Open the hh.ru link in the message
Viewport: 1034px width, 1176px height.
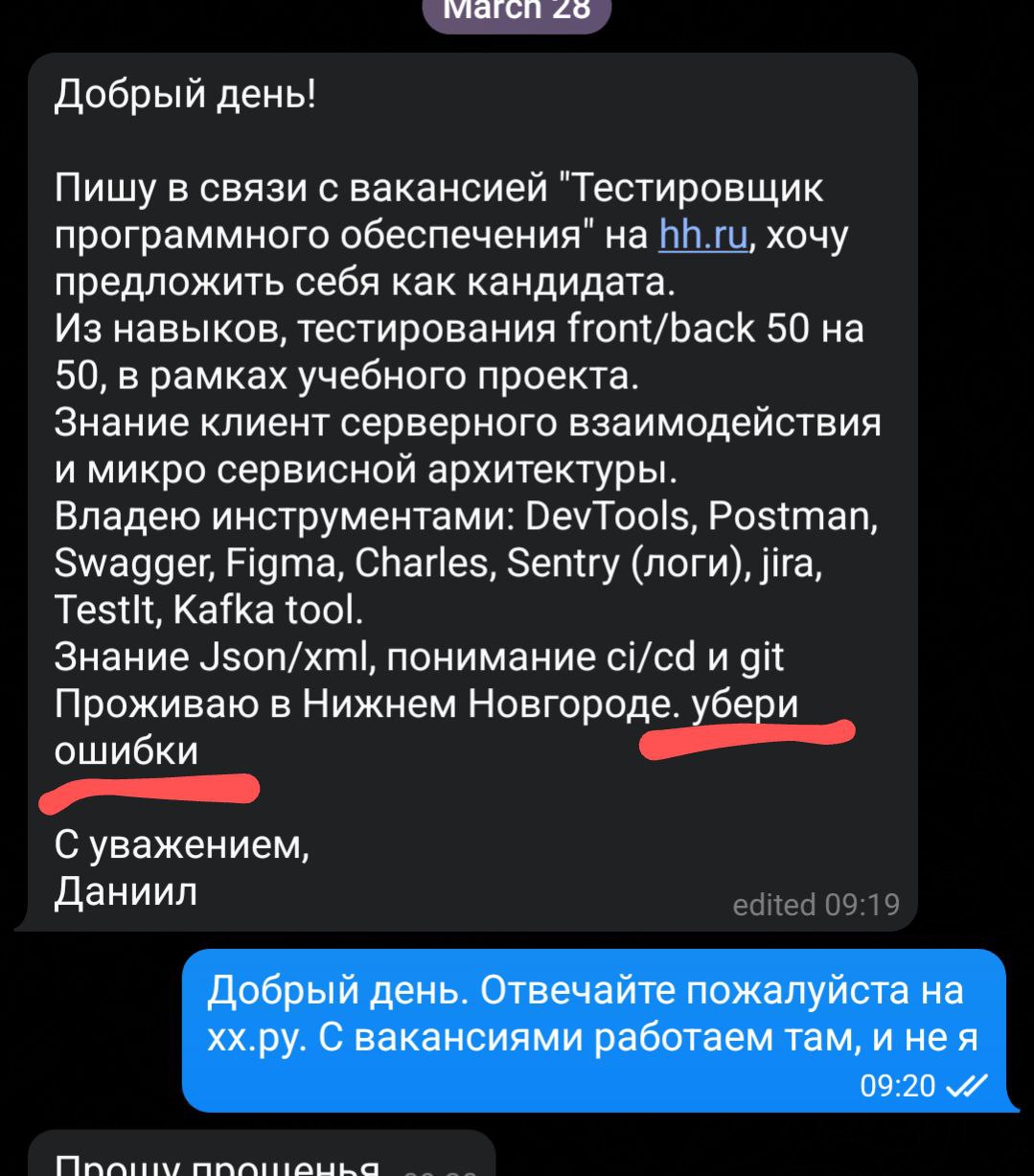(x=703, y=236)
